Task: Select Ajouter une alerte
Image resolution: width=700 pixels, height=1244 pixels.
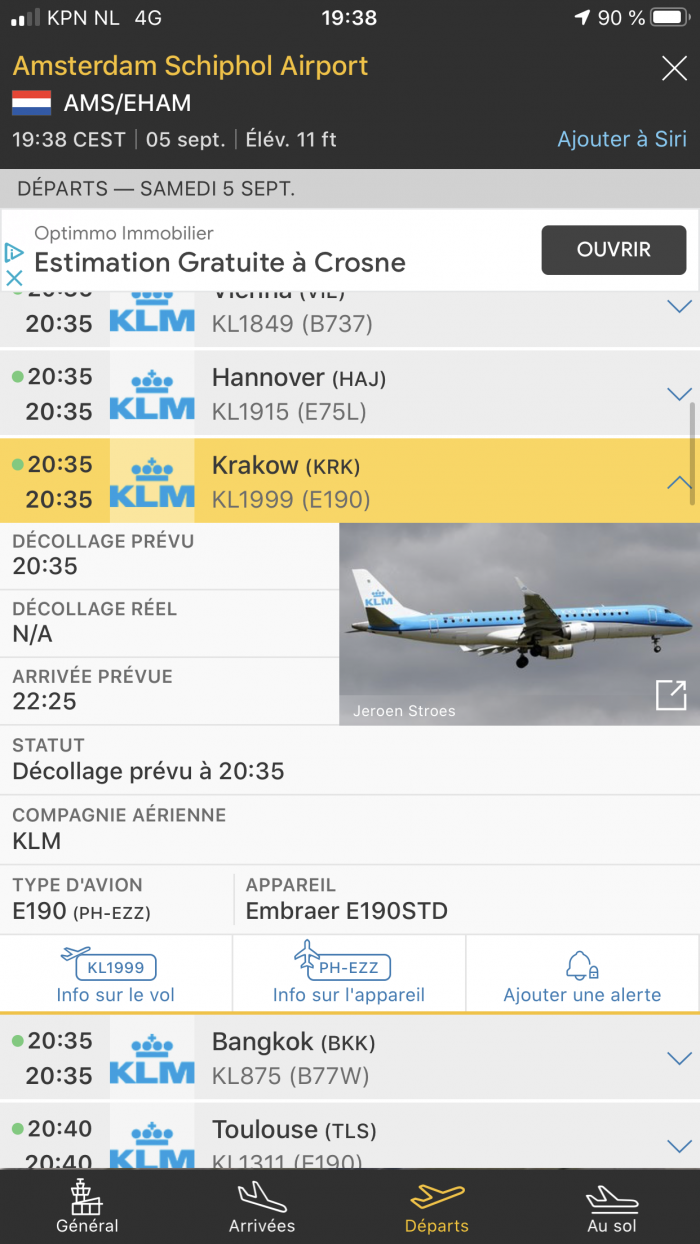Action: click(582, 975)
